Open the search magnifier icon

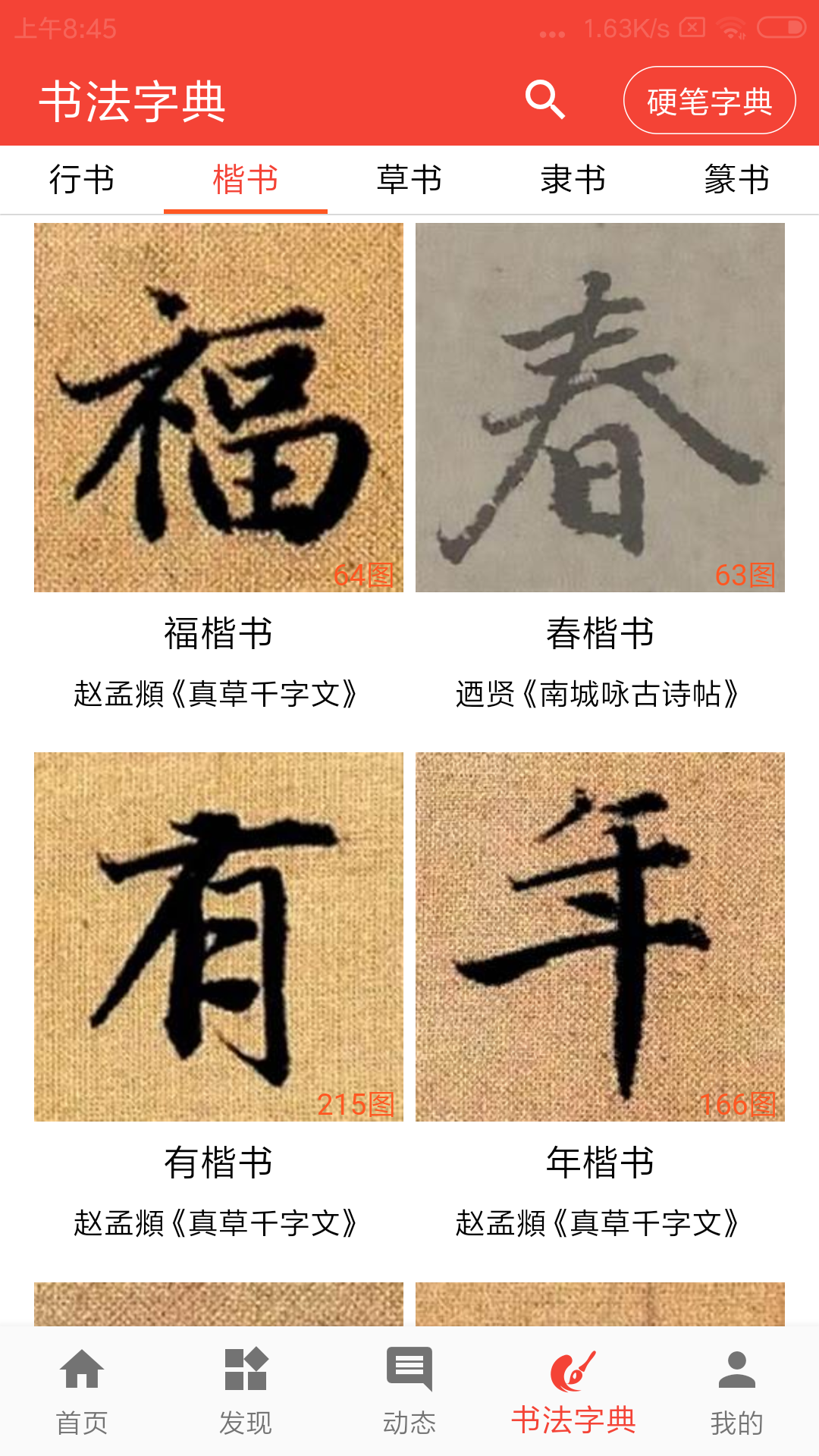pos(544,100)
